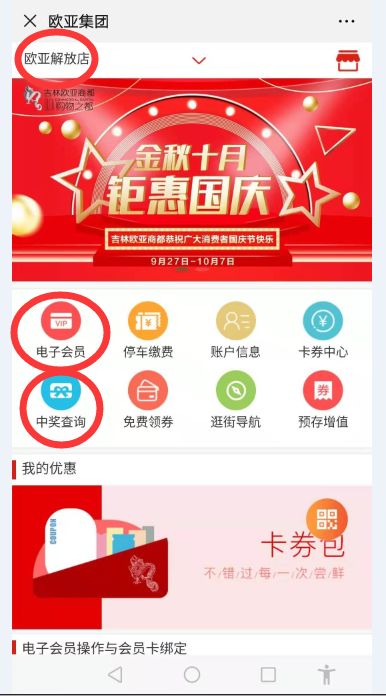Claim coupons via 免费领券

(x=148, y=400)
